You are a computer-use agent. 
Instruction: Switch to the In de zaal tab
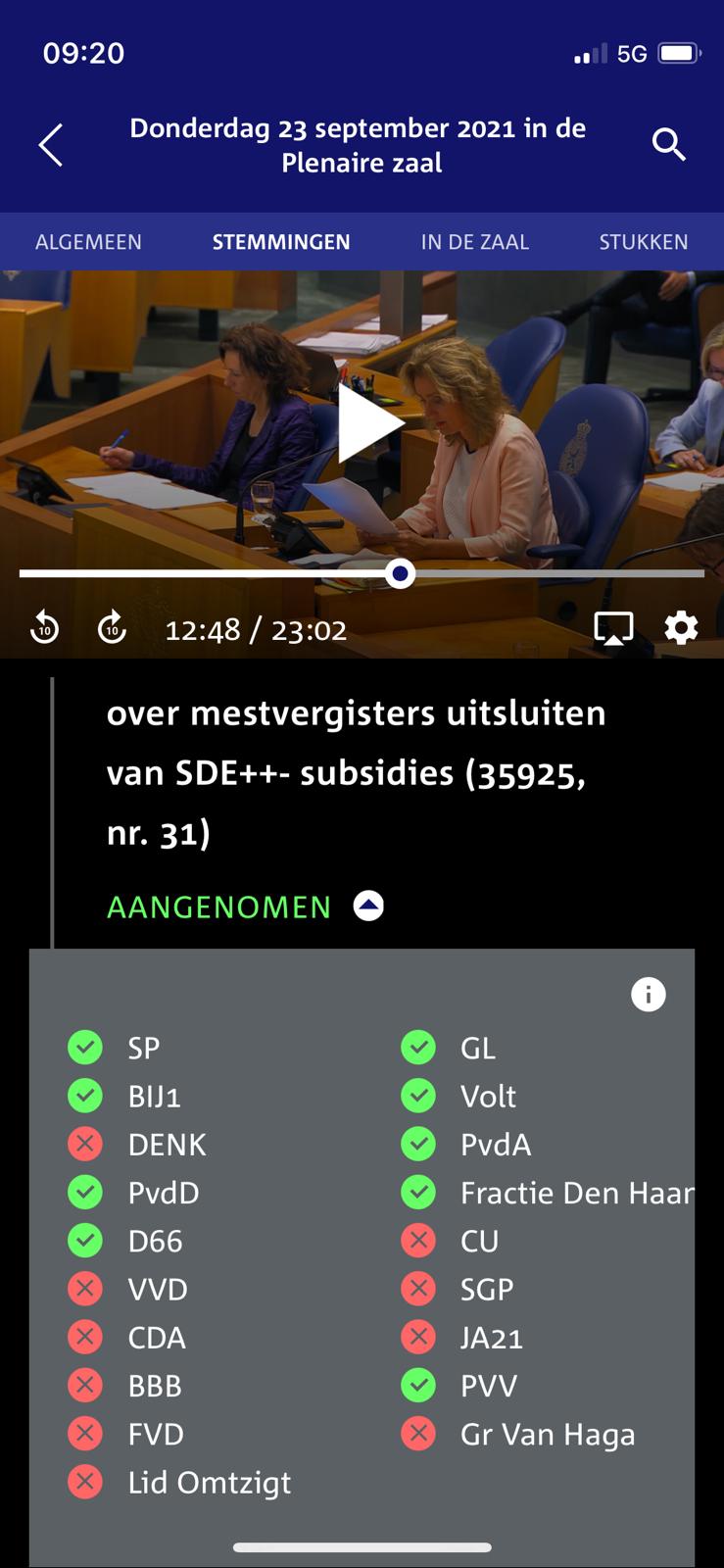click(x=474, y=242)
